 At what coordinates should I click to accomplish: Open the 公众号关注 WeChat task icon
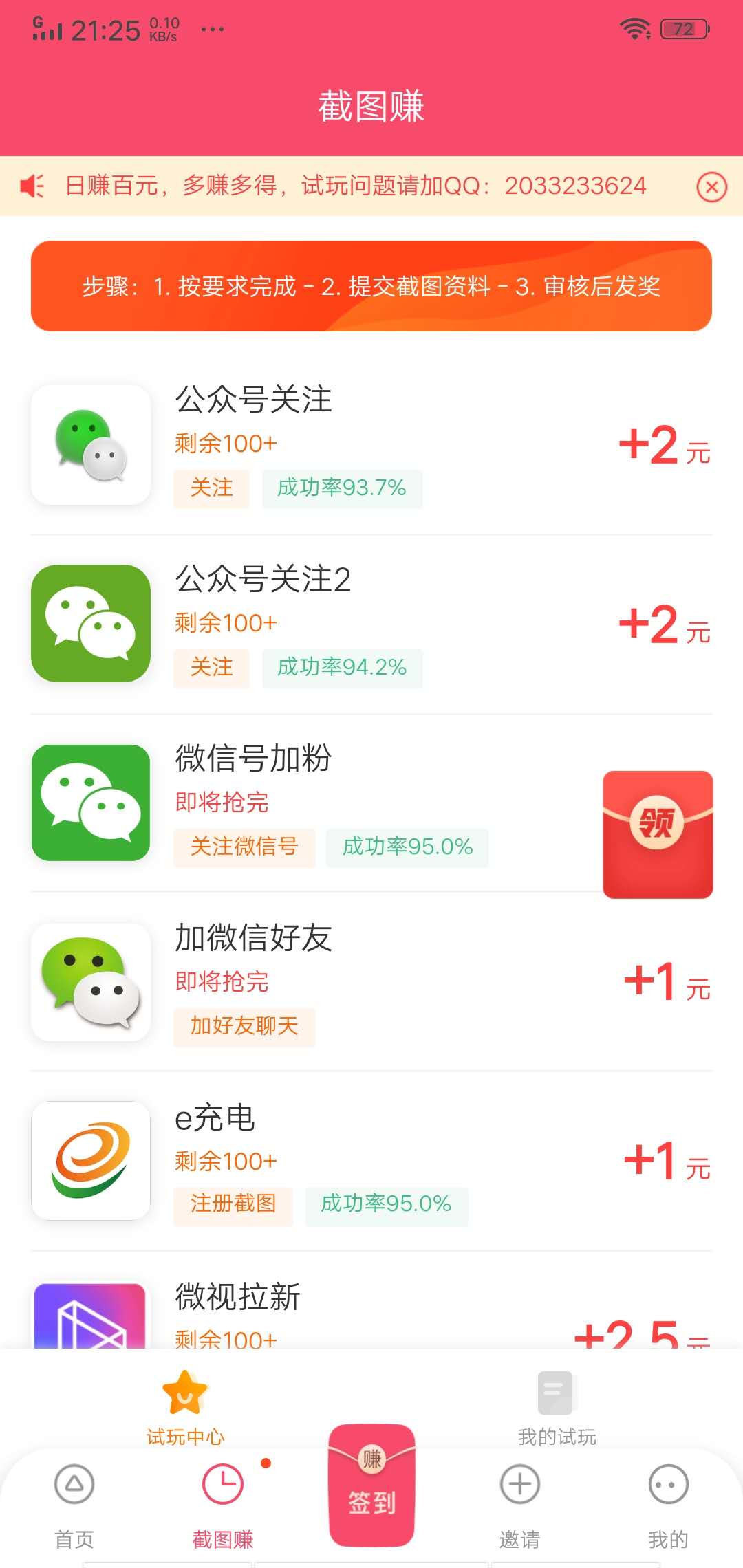tap(90, 444)
